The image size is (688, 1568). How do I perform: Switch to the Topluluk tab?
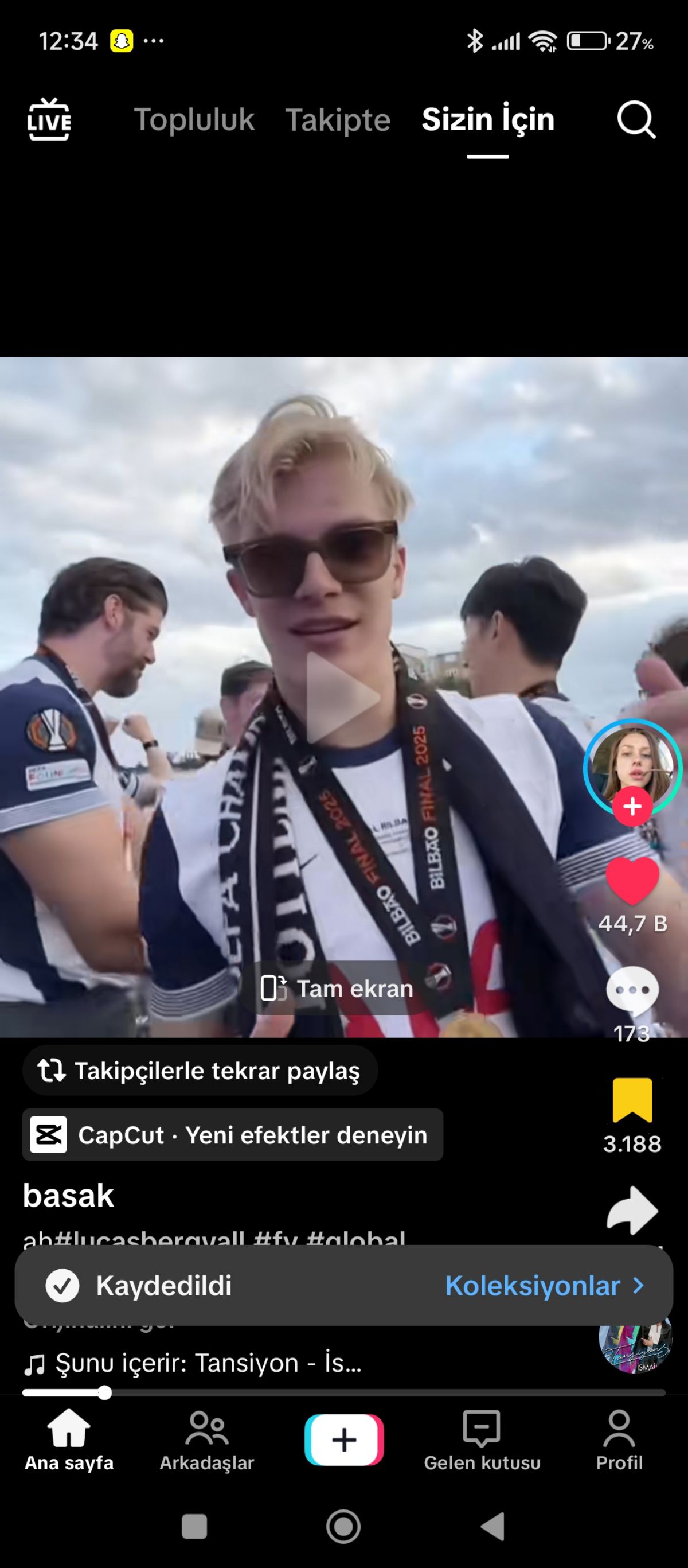coord(194,119)
